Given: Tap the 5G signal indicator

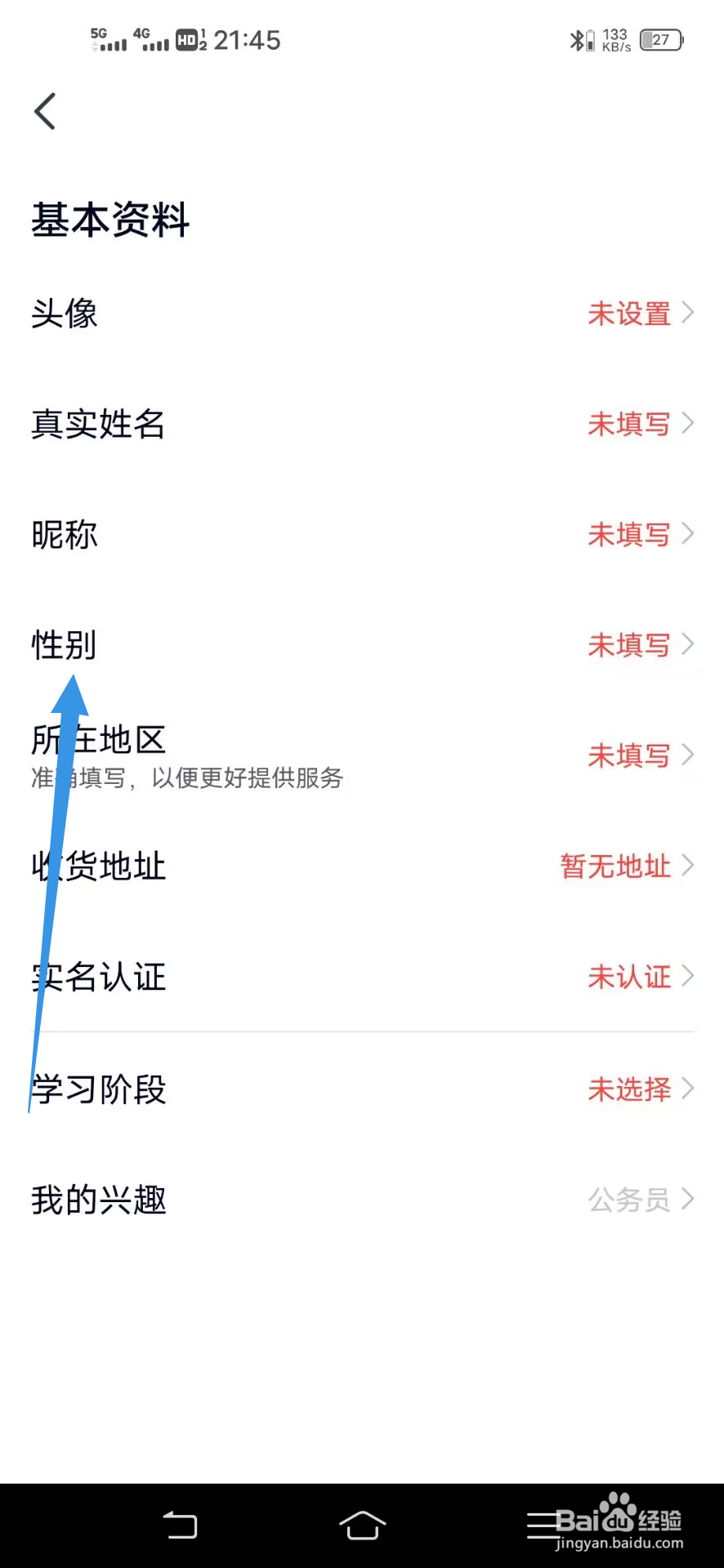Looking at the screenshot, I should tap(102, 36).
